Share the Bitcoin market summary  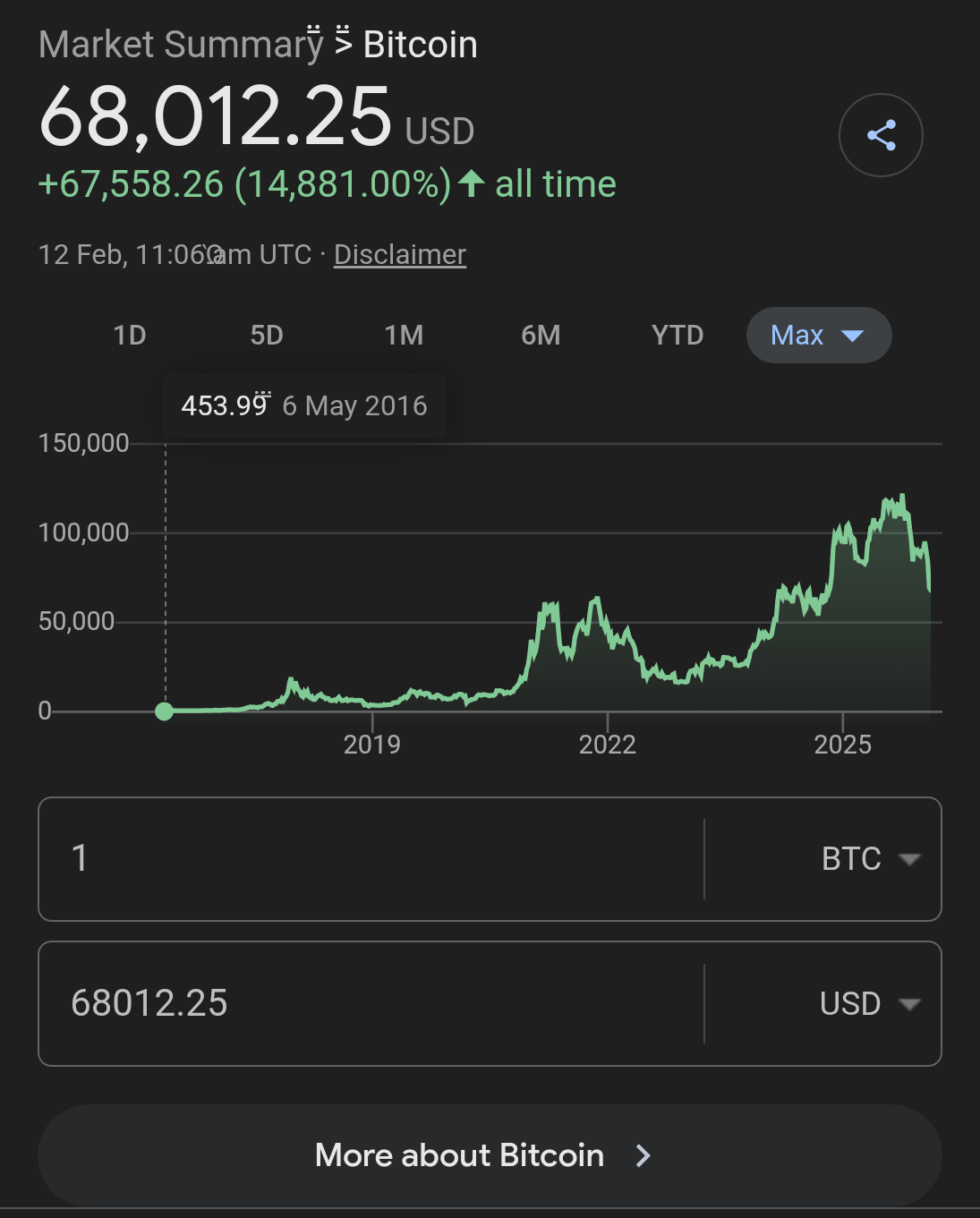[x=881, y=135]
